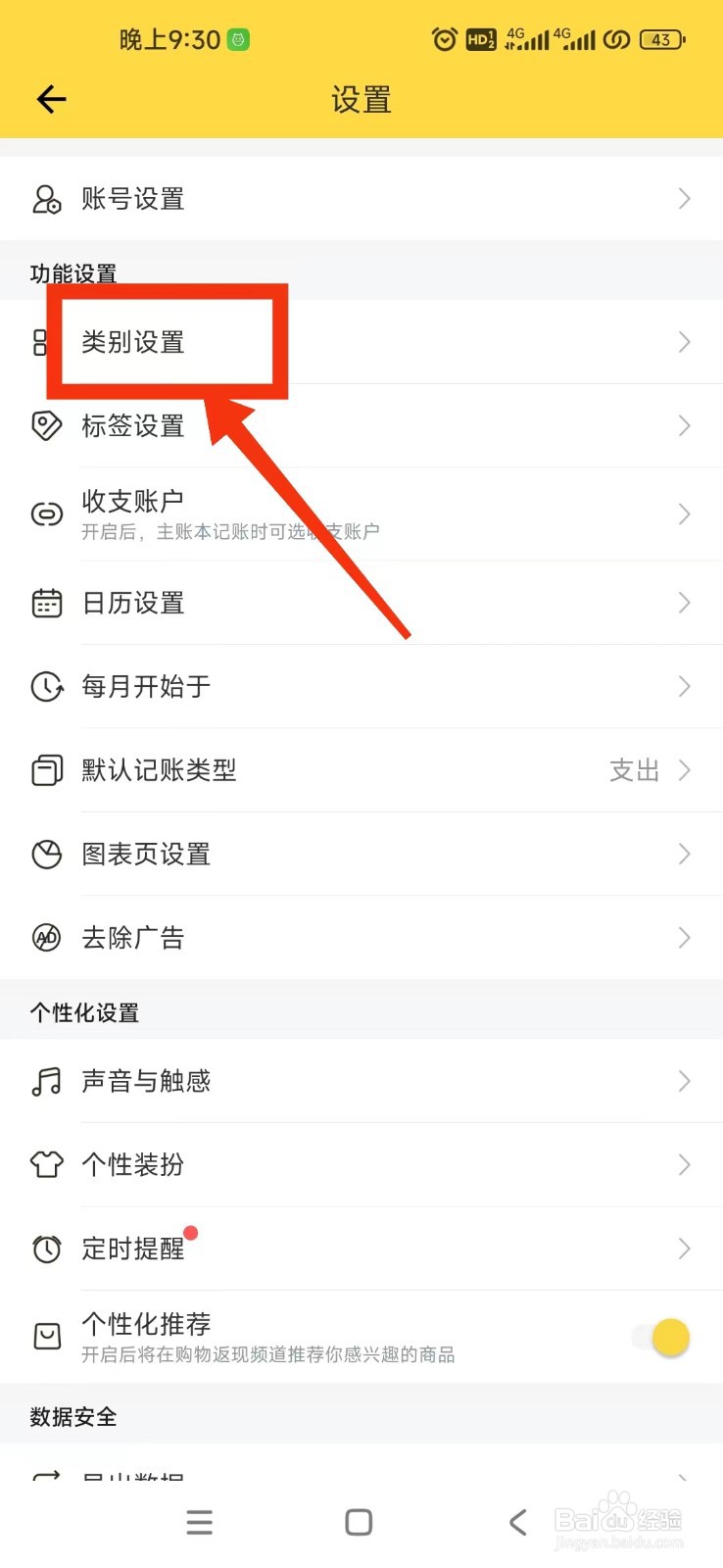Click the 日历设置 calendar icon
The height and width of the screenshot is (1568, 723).
[46, 604]
